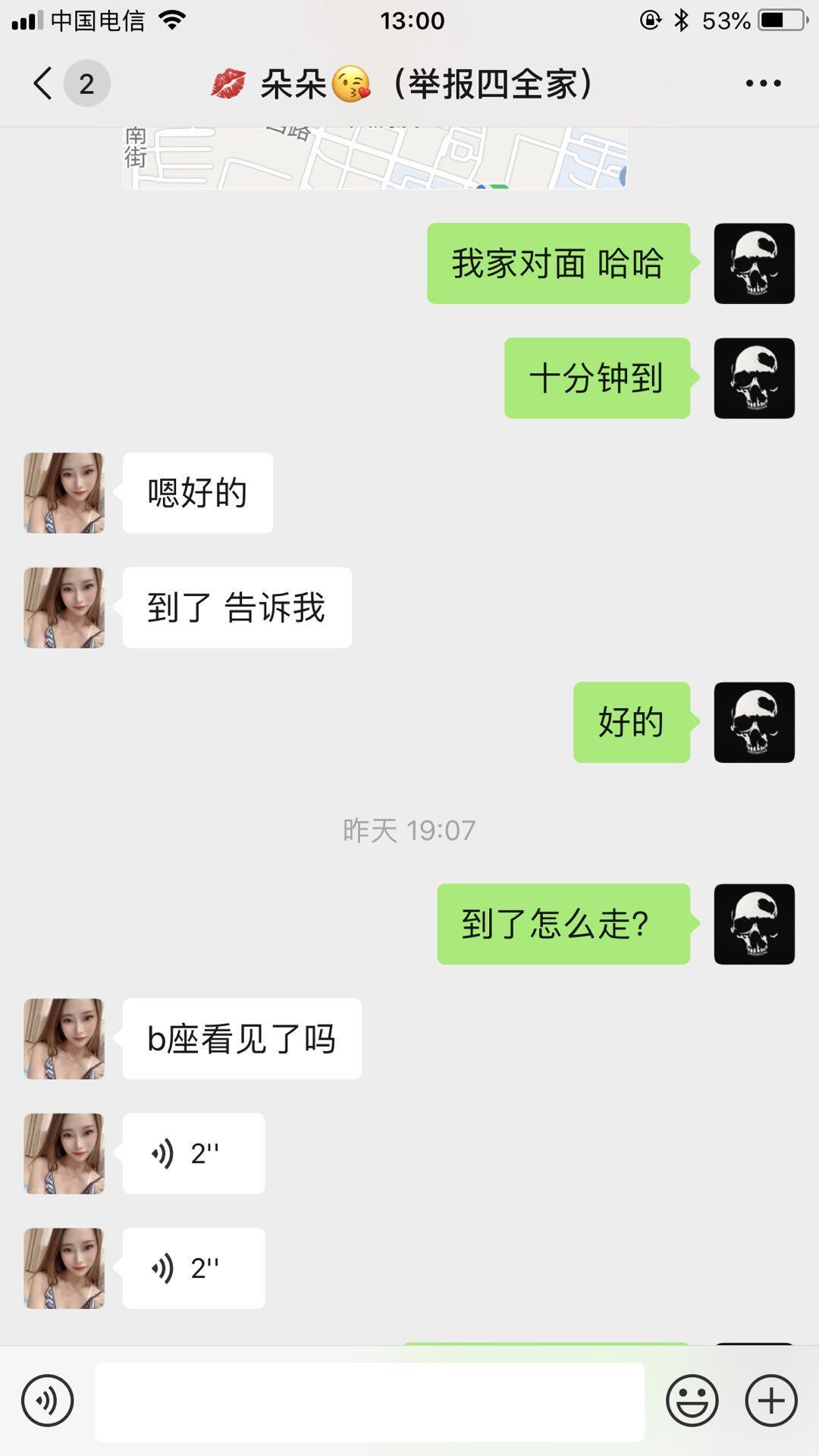Select the 到了怎么走? green bubble

(563, 924)
